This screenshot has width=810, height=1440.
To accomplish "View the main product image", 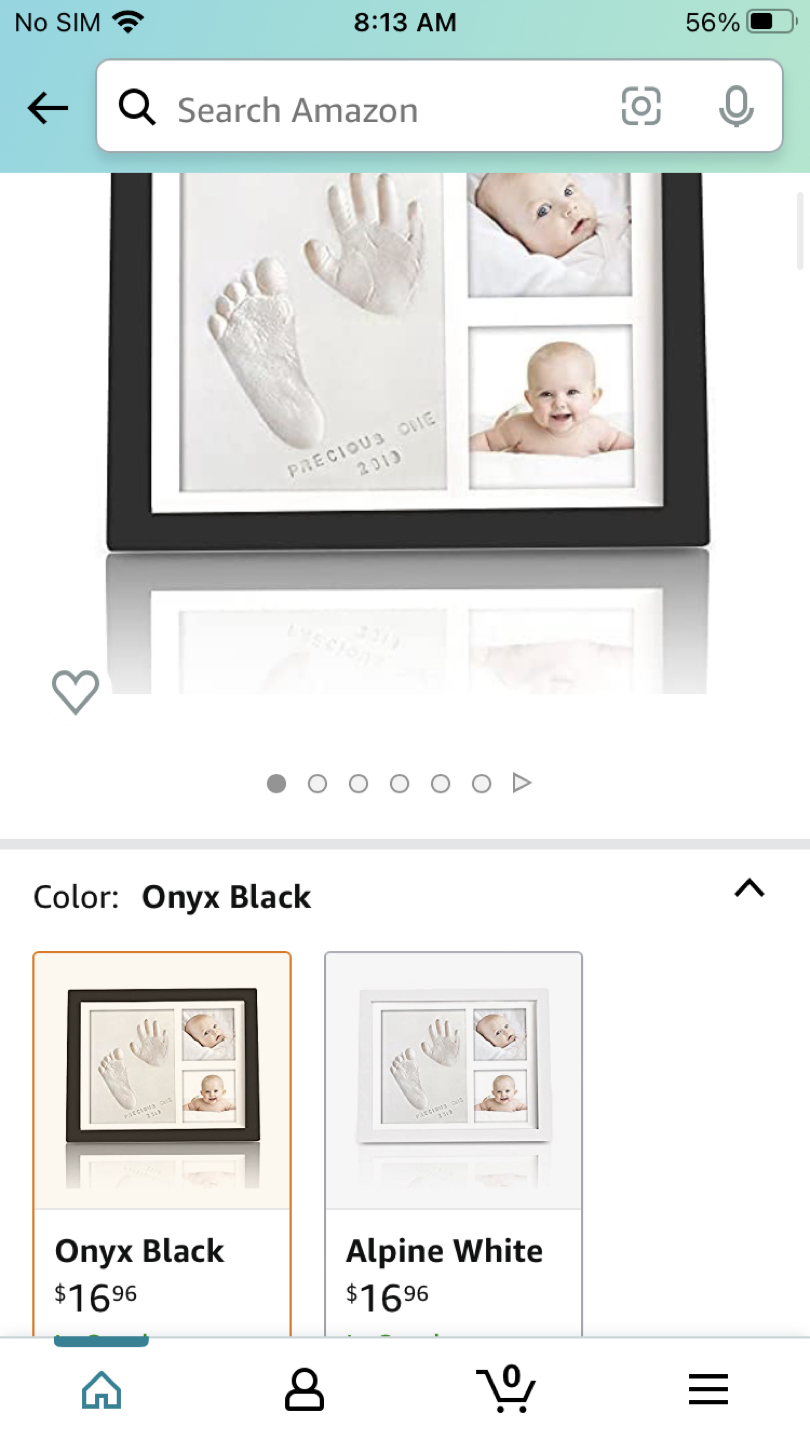I will 407,400.
